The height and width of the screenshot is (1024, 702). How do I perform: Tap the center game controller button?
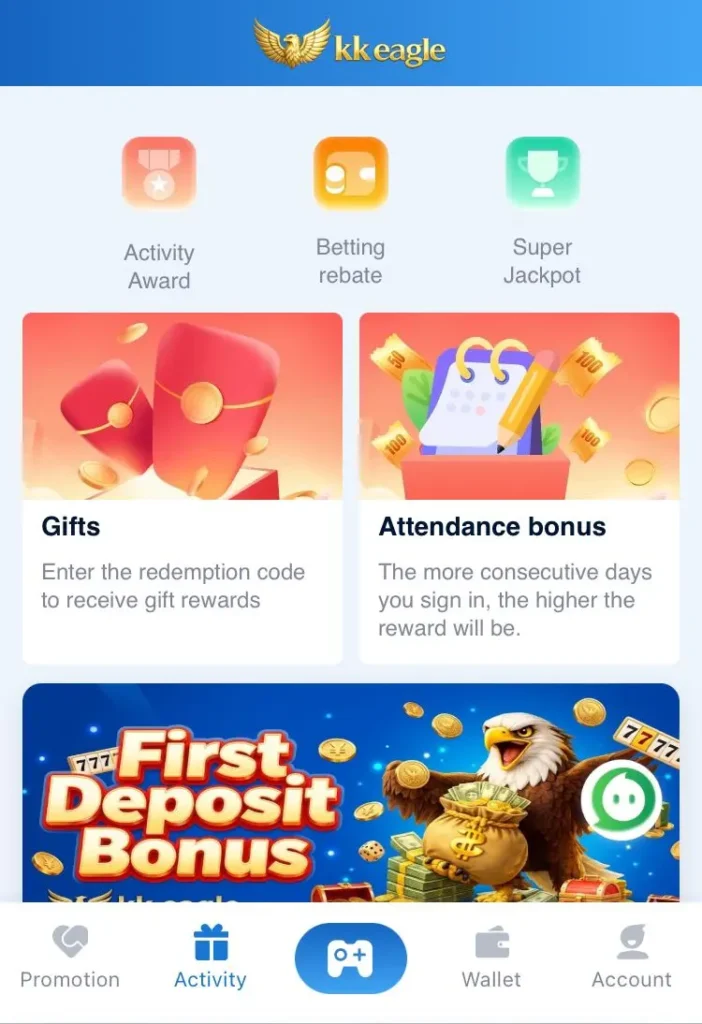tap(350, 958)
